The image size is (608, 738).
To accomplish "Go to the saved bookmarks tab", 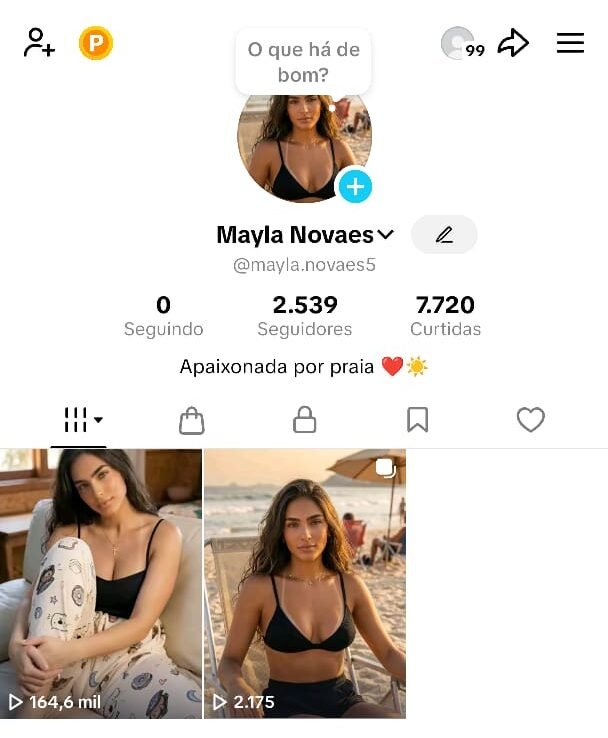I will tap(418, 421).
